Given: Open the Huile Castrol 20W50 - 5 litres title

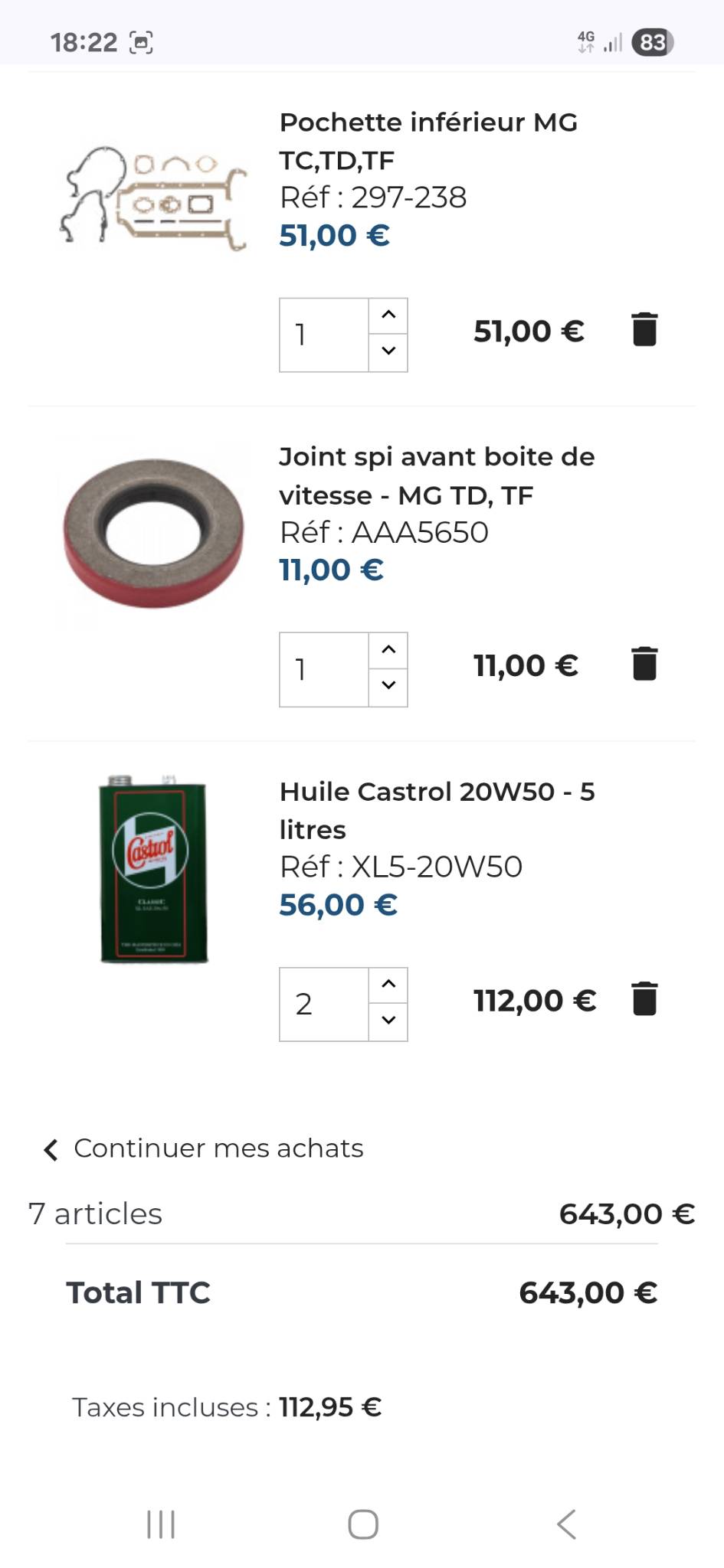Looking at the screenshot, I should pyautogui.click(x=437, y=810).
